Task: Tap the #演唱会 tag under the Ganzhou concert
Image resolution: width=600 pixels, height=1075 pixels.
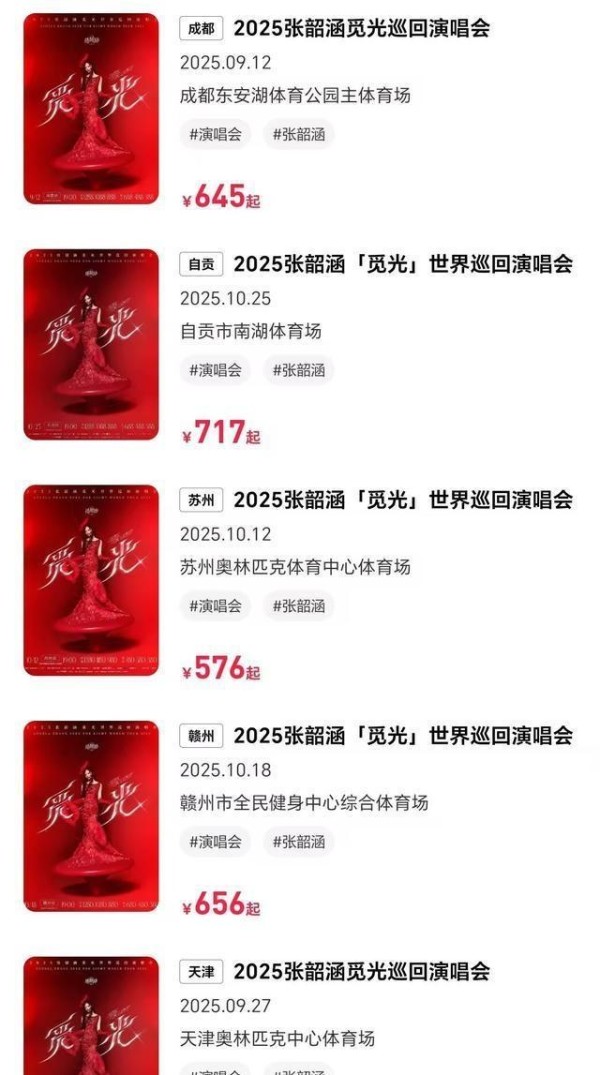Action: coord(215,842)
